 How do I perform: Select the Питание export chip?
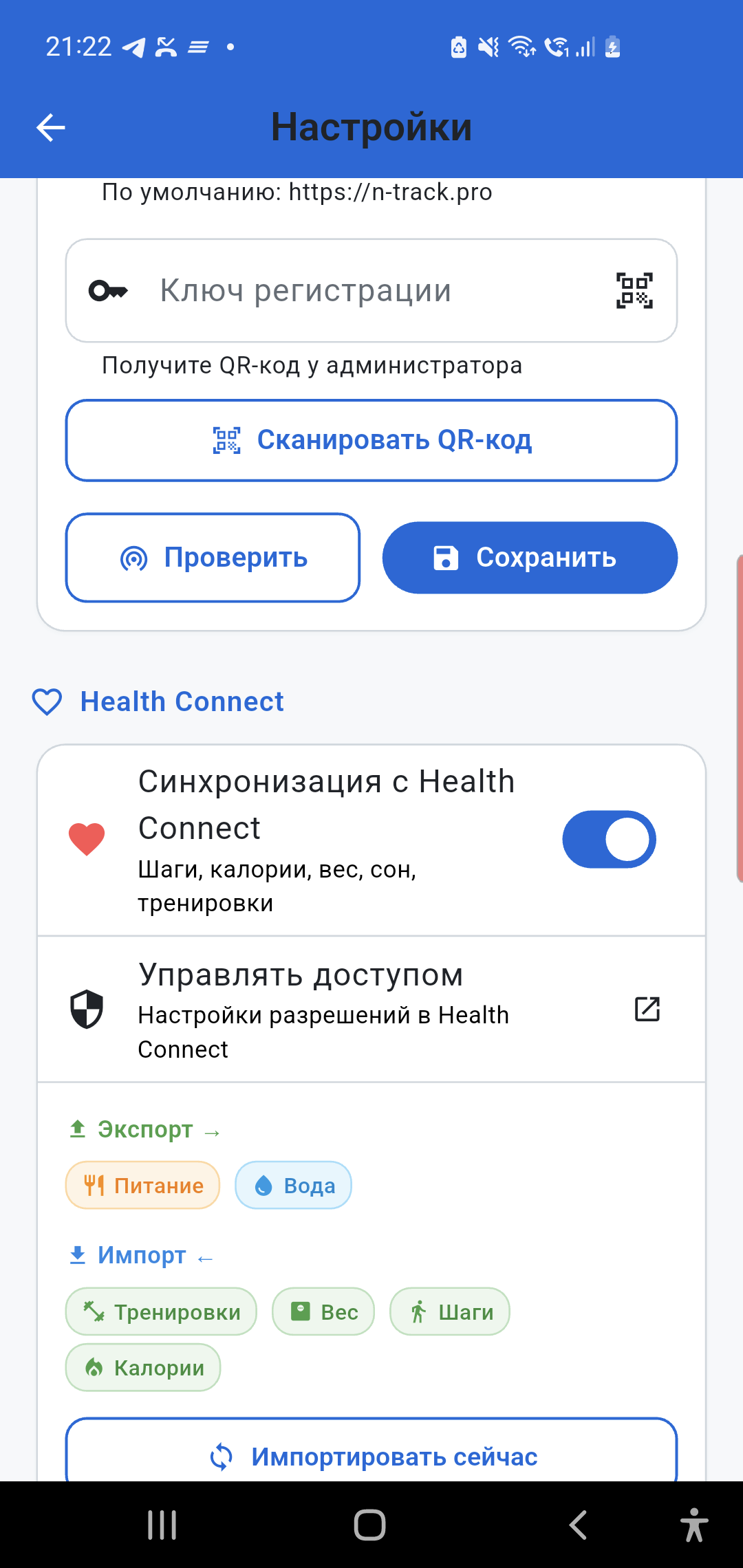pos(143,1186)
